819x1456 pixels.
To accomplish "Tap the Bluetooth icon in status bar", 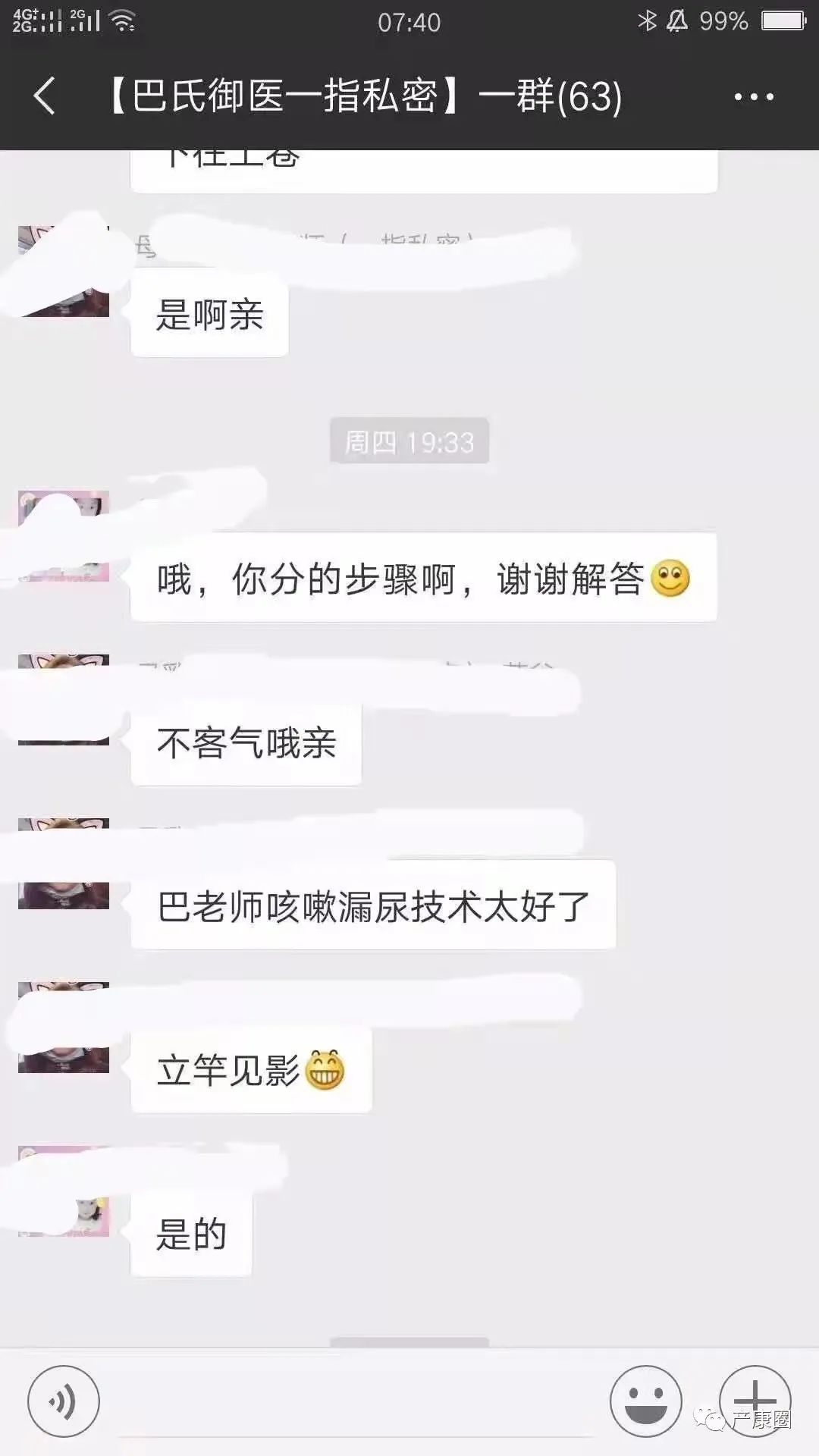I will click(x=648, y=20).
